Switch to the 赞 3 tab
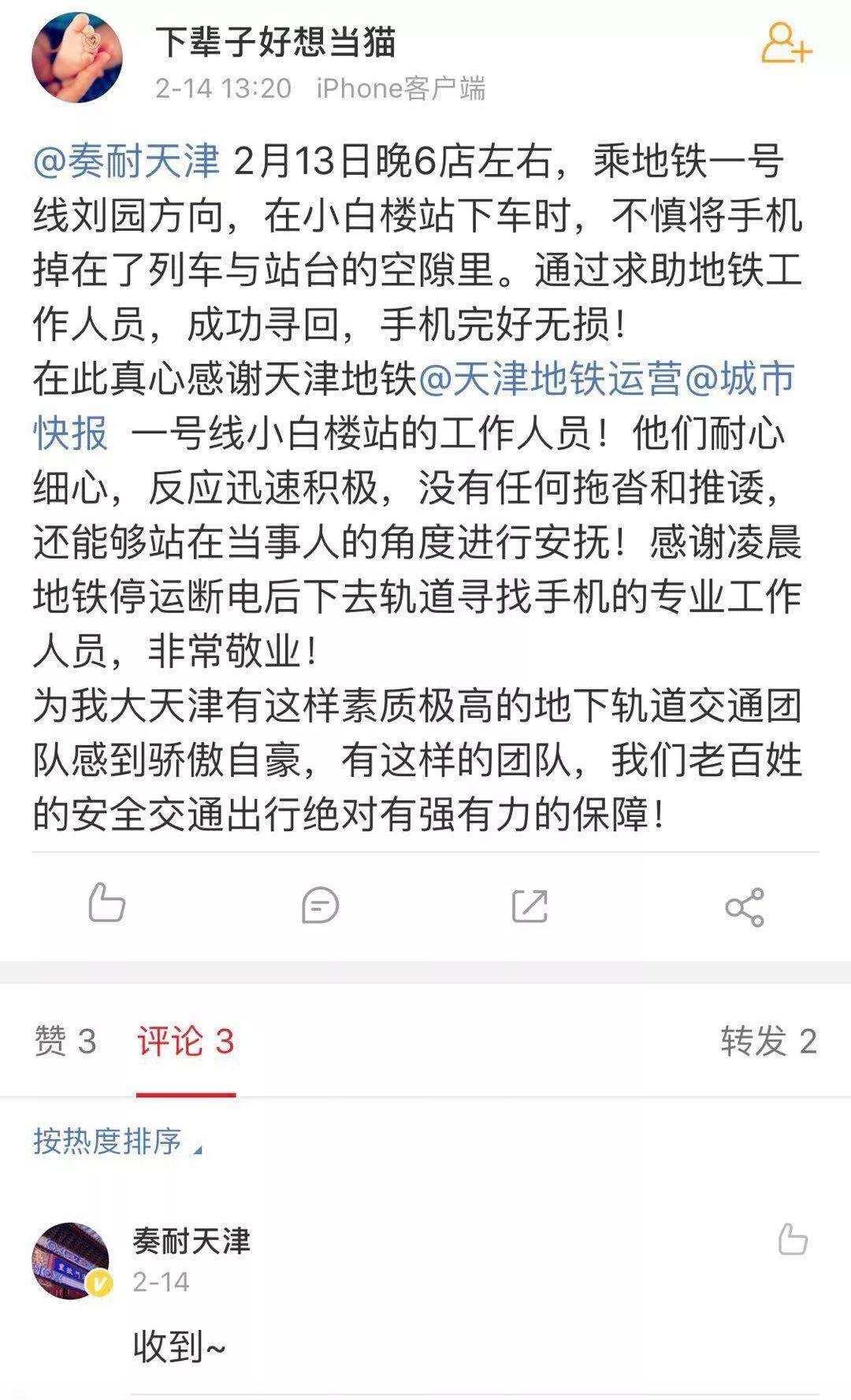Image resolution: width=851 pixels, height=1400 pixels. click(x=65, y=1042)
